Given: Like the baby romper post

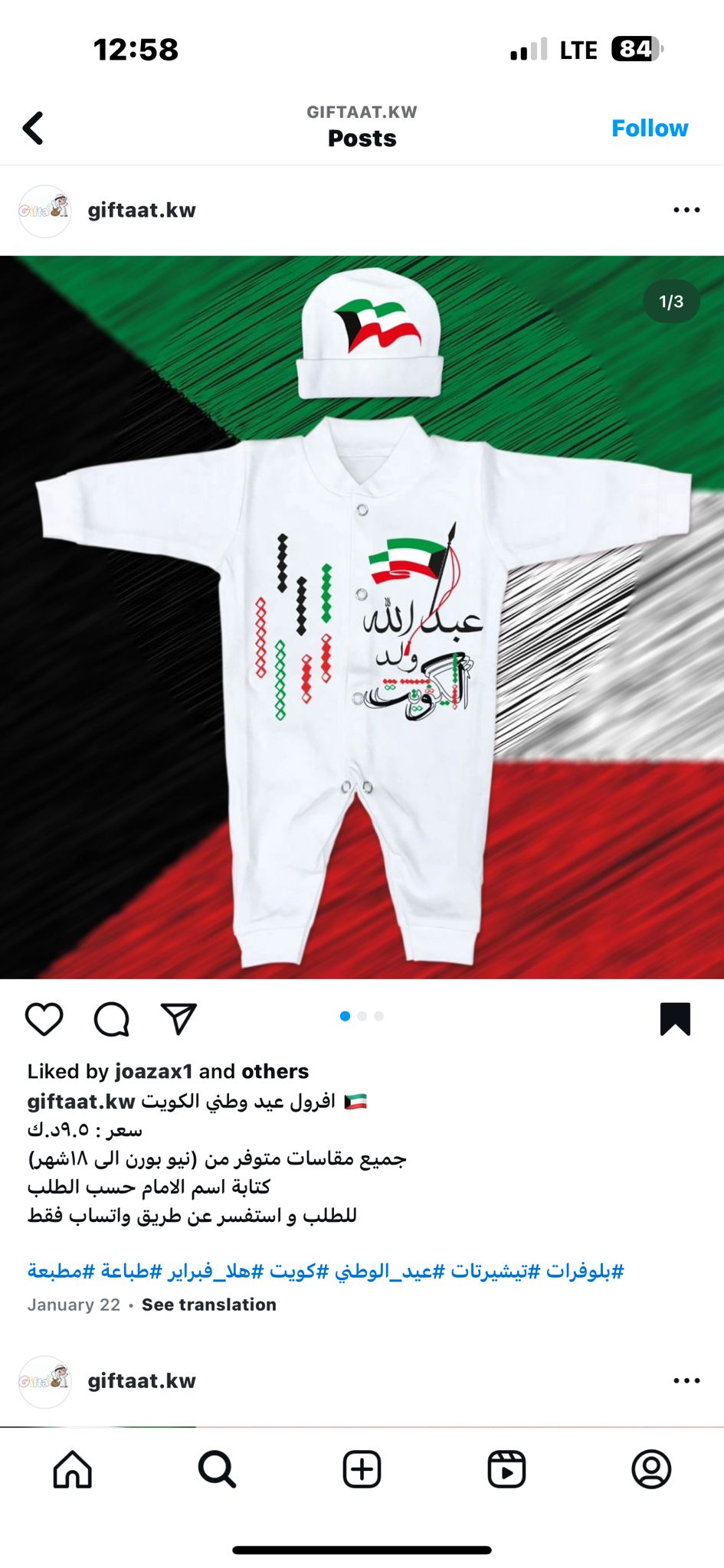Looking at the screenshot, I should [44, 1019].
